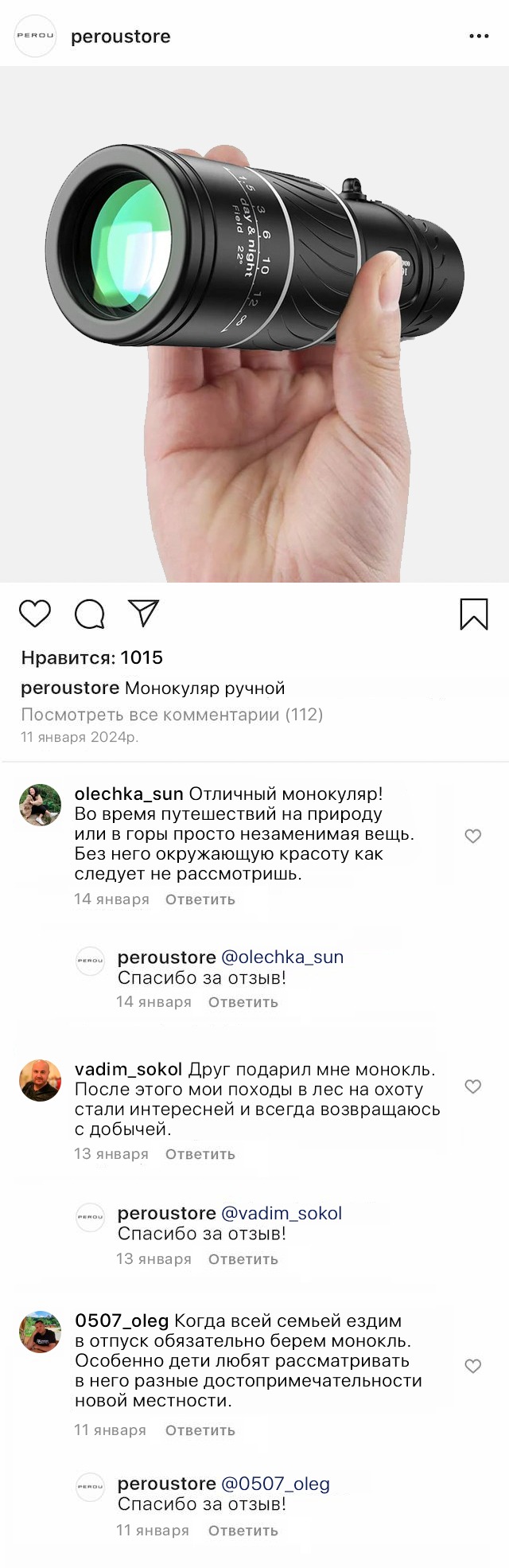Open the comment bubble under the post

tap(89, 614)
